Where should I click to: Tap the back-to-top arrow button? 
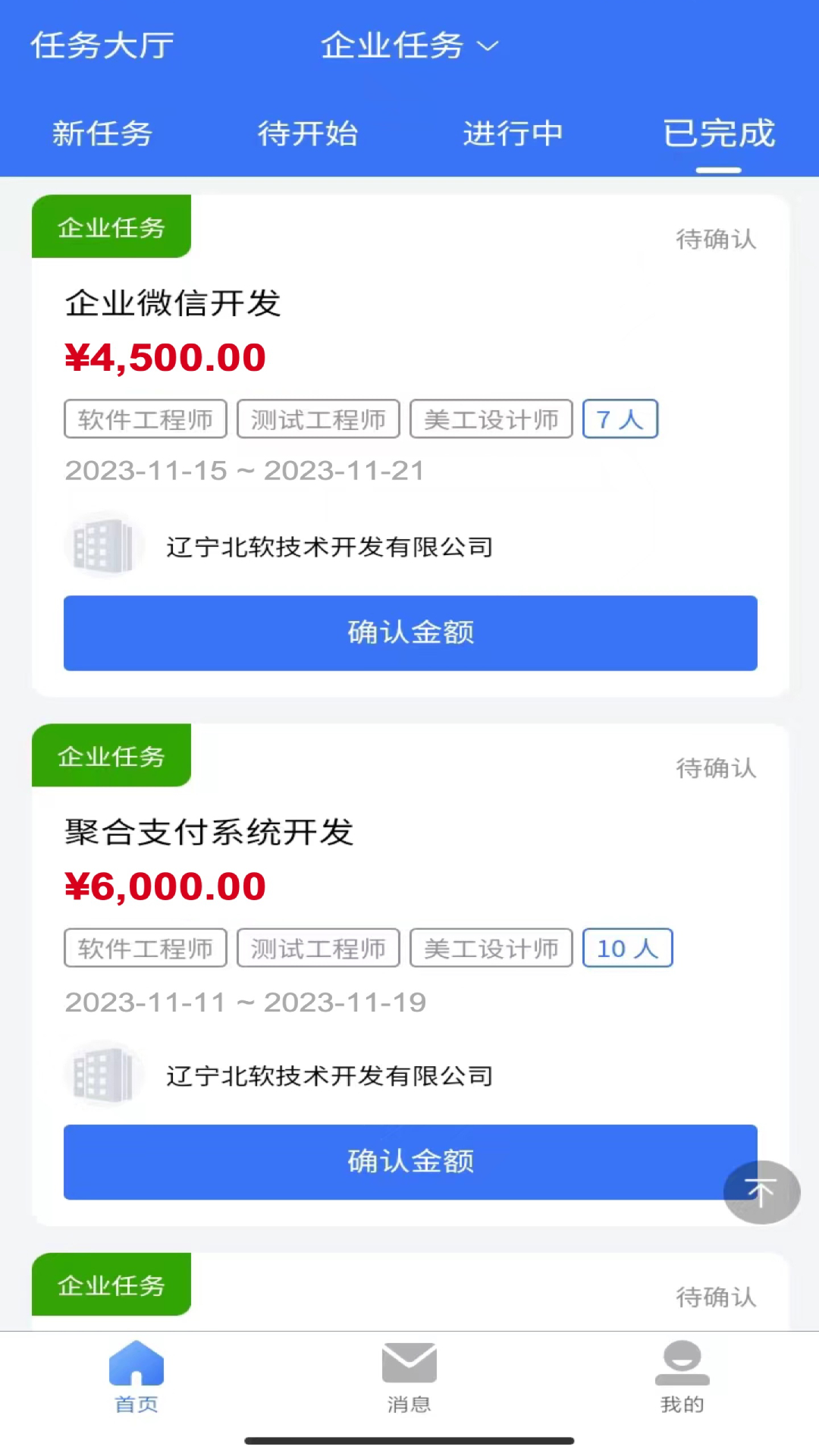click(761, 1192)
